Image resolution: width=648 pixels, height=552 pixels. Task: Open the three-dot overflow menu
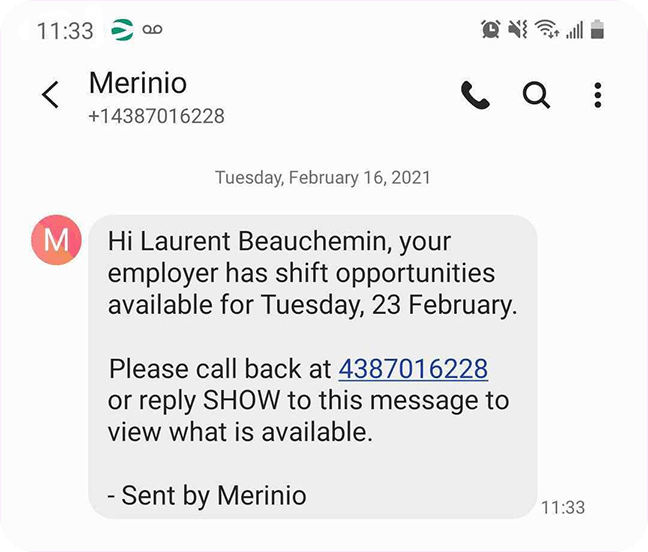[x=598, y=95]
